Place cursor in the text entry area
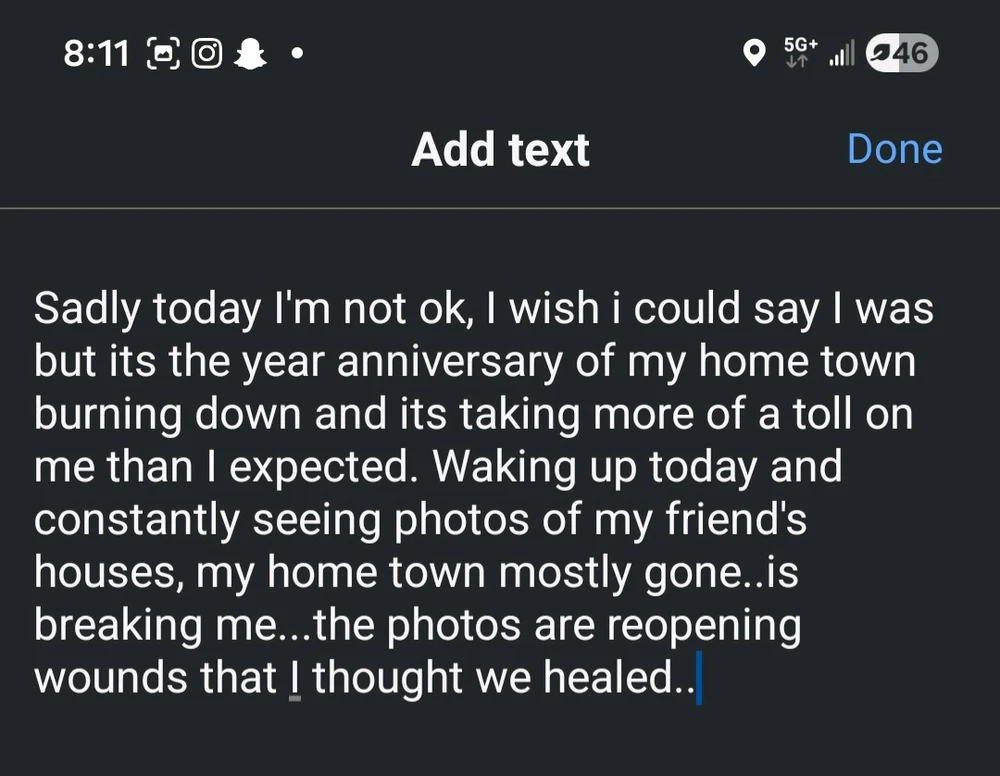 [x=484, y=493]
